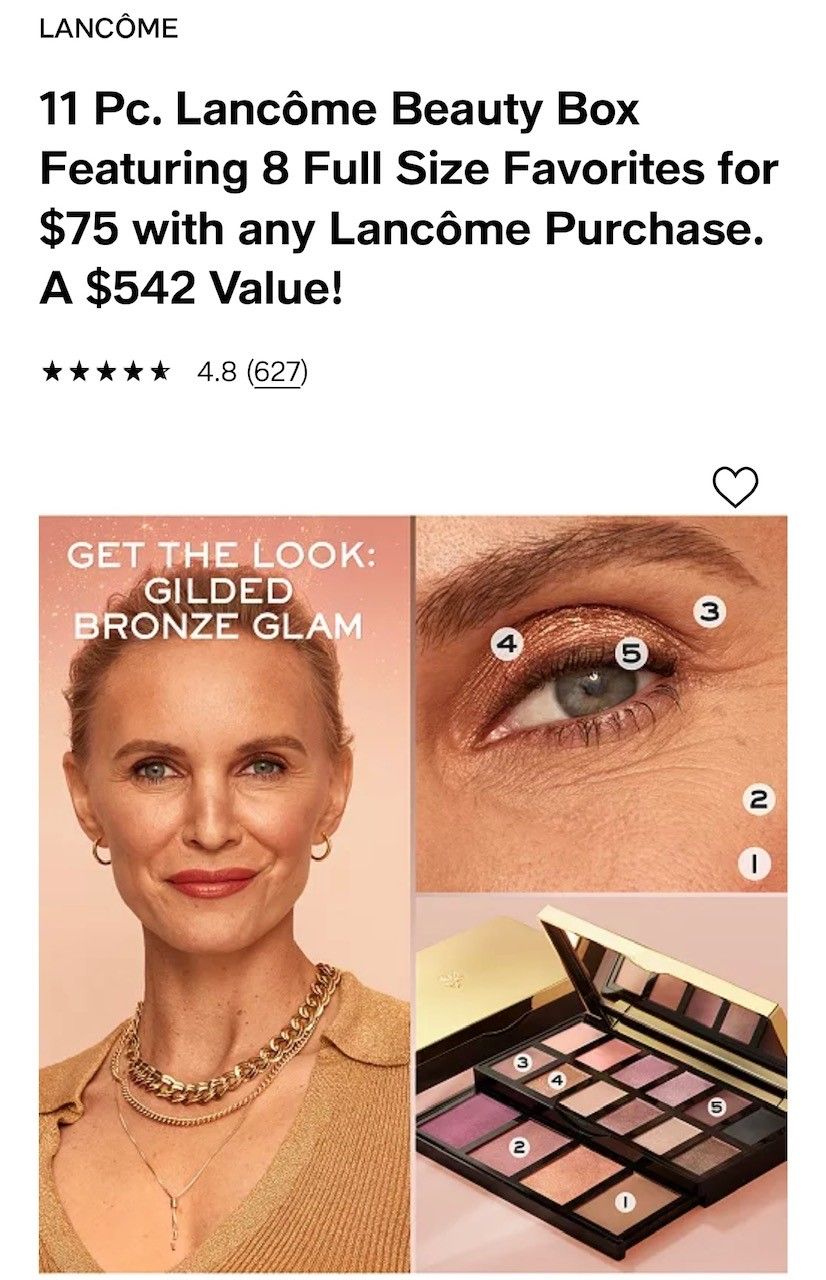Image resolution: width=826 pixels, height=1280 pixels.
Task: Add this beauty box to favorites
Action: point(735,487)
